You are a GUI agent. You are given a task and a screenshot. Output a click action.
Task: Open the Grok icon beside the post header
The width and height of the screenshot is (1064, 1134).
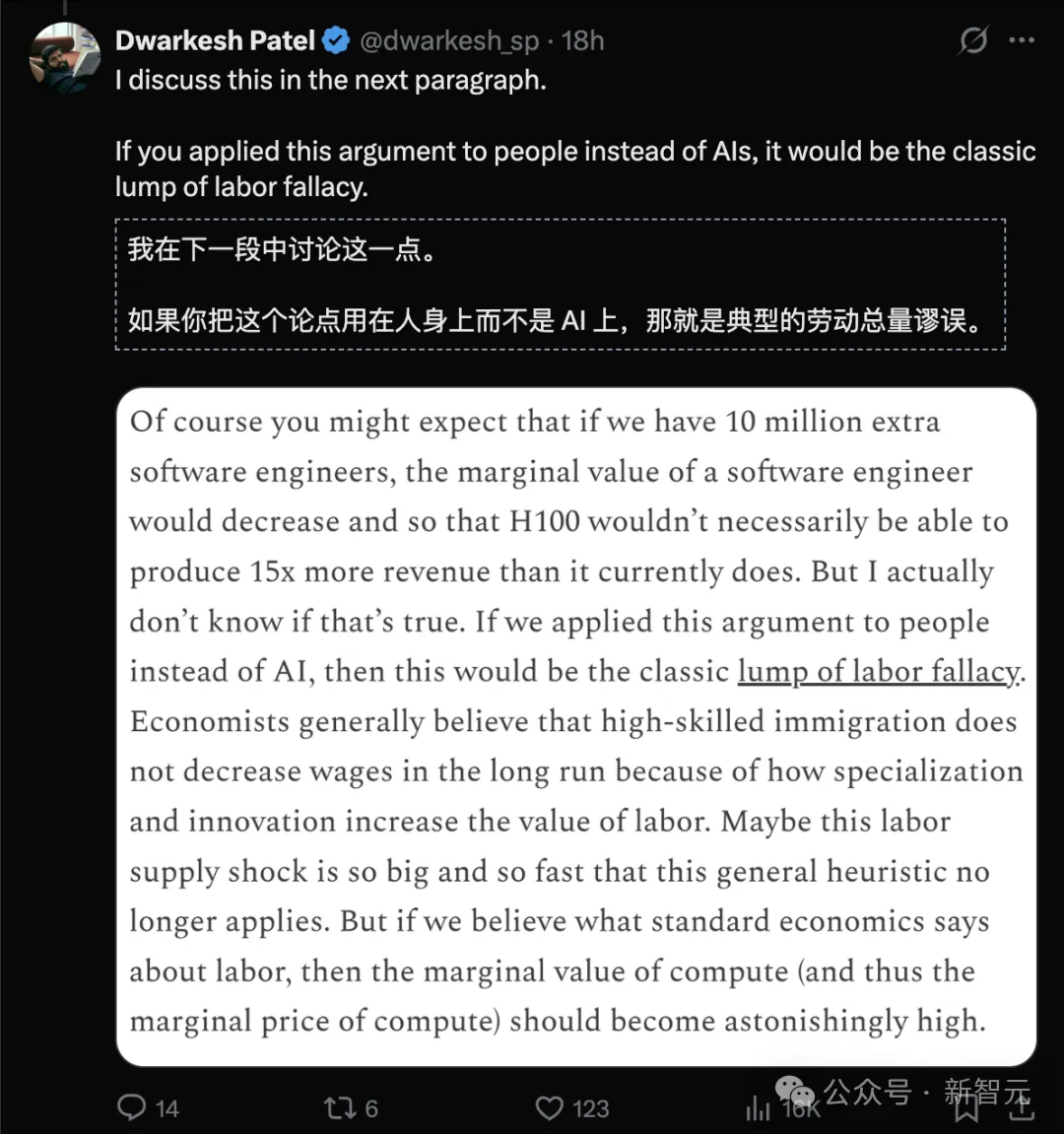point(972,40)
